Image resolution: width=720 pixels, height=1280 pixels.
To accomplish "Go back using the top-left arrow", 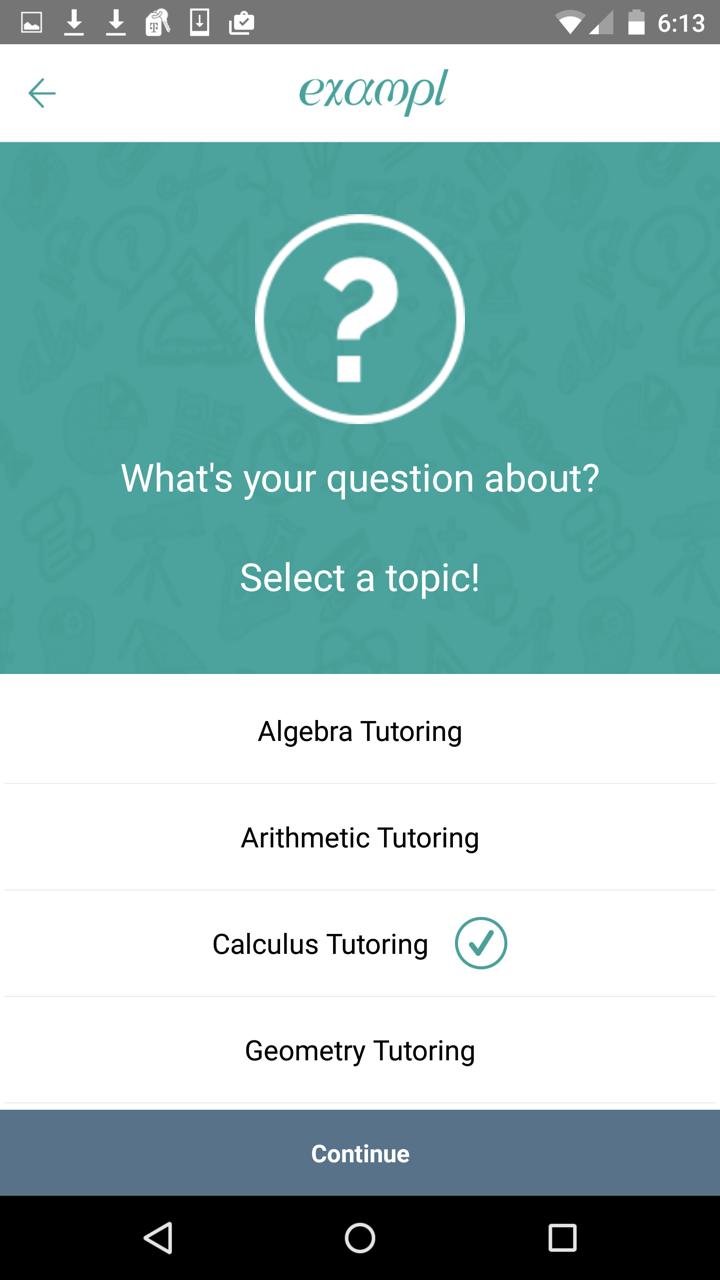I will click(x=42, y=94).
